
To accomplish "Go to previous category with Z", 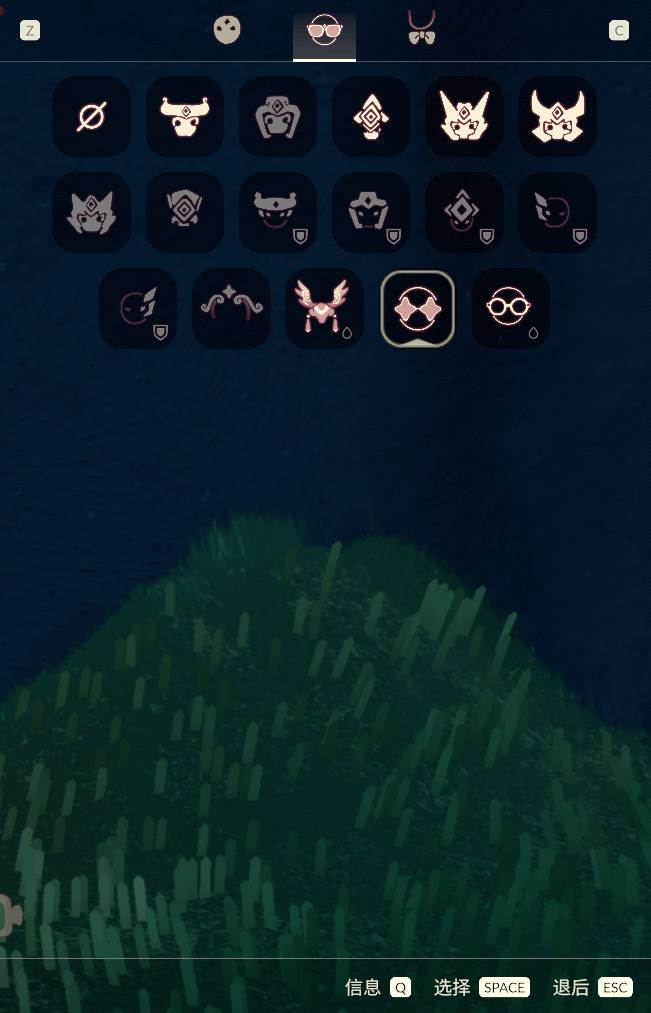I will click(x=30, y=30).
